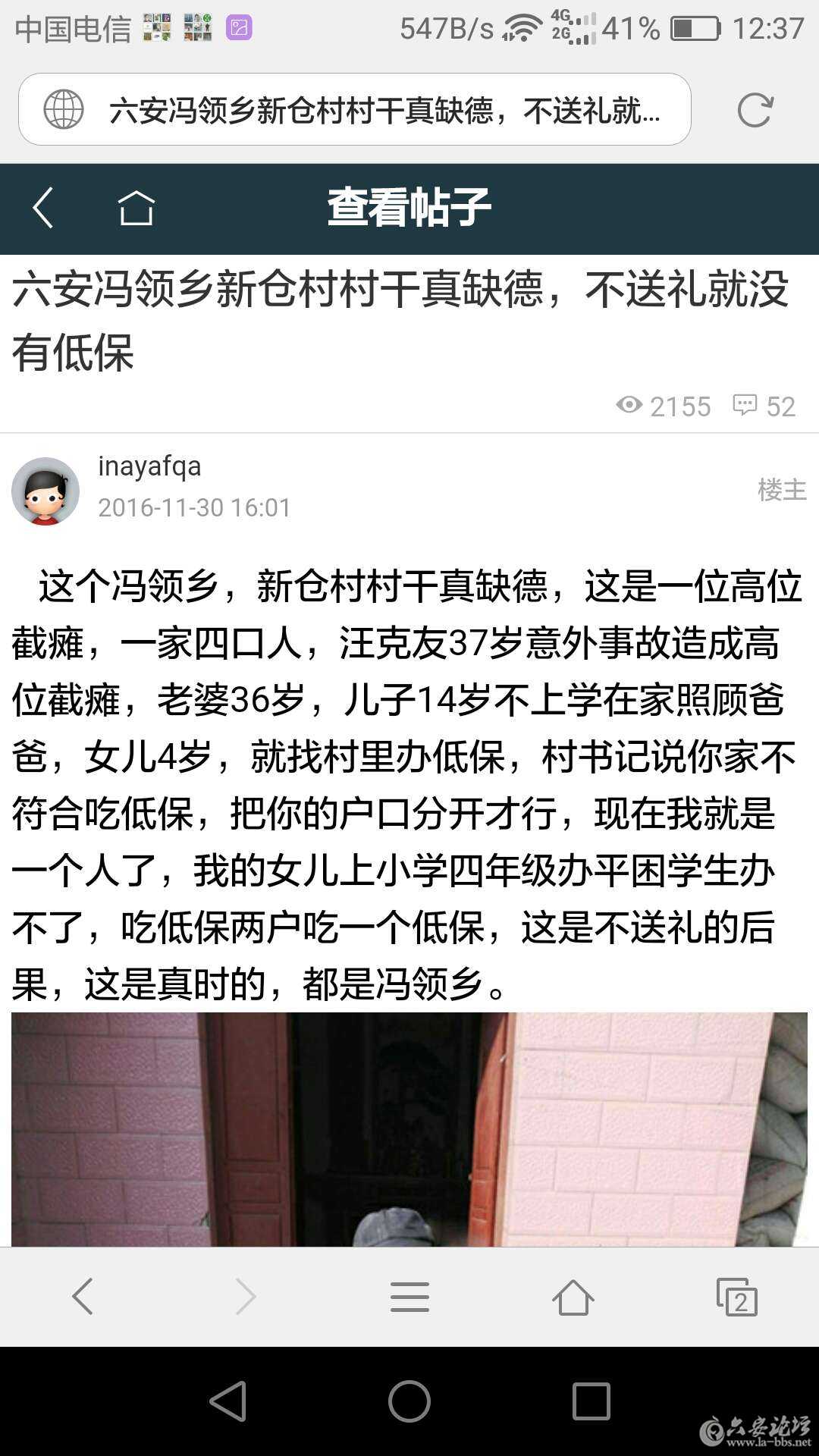Image resolution: width=819 pixels, height=1456 pixels.
Task: Go to the previous browser page
Action: click(83, 1296)
